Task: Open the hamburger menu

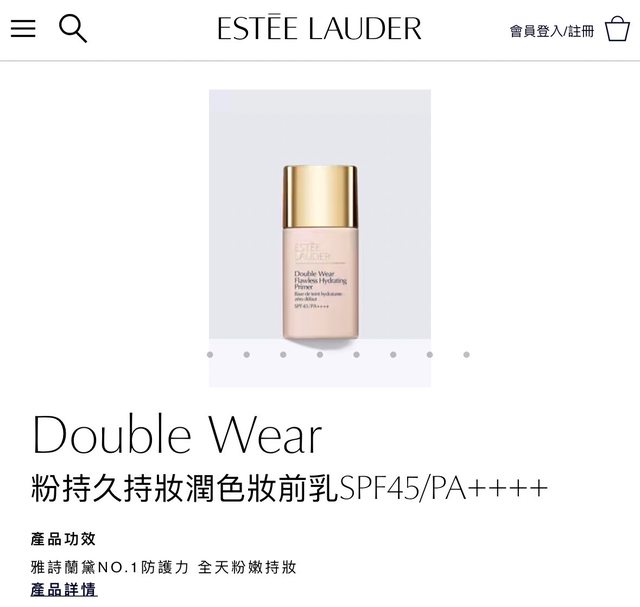Action: coord(23,29)
